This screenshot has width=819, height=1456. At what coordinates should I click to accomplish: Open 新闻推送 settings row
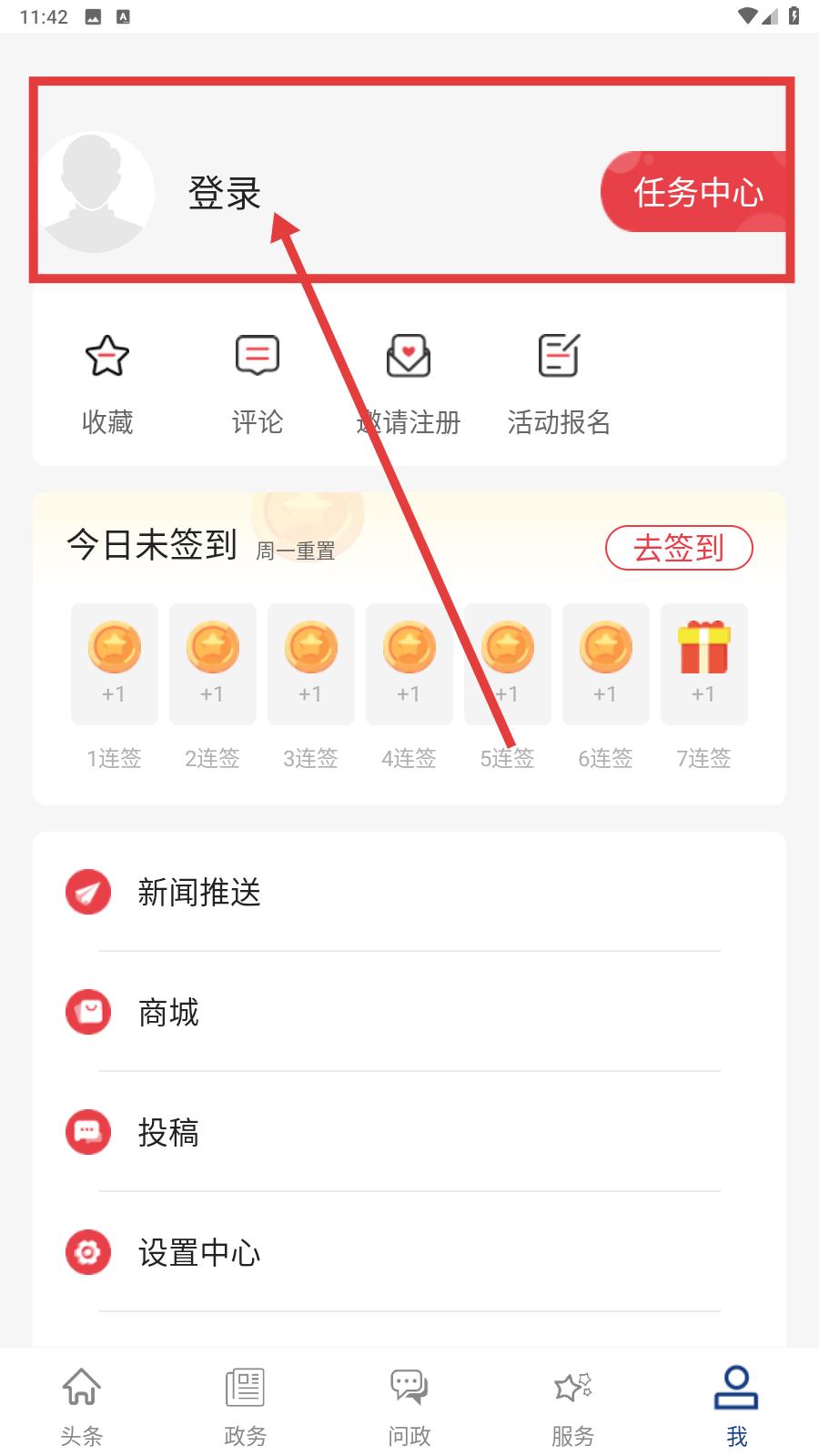click(x=409, y=892)
